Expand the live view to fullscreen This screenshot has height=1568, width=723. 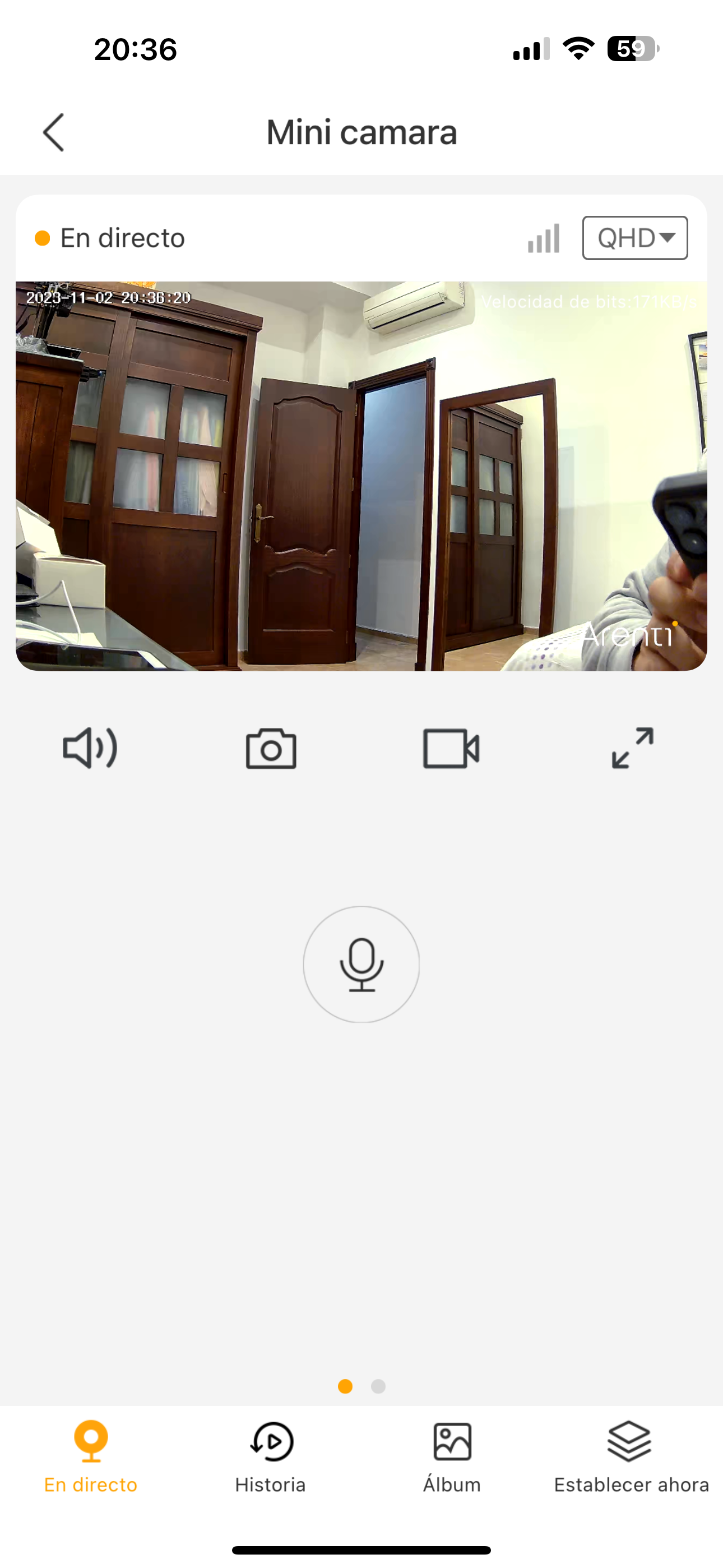pos(632,748)
